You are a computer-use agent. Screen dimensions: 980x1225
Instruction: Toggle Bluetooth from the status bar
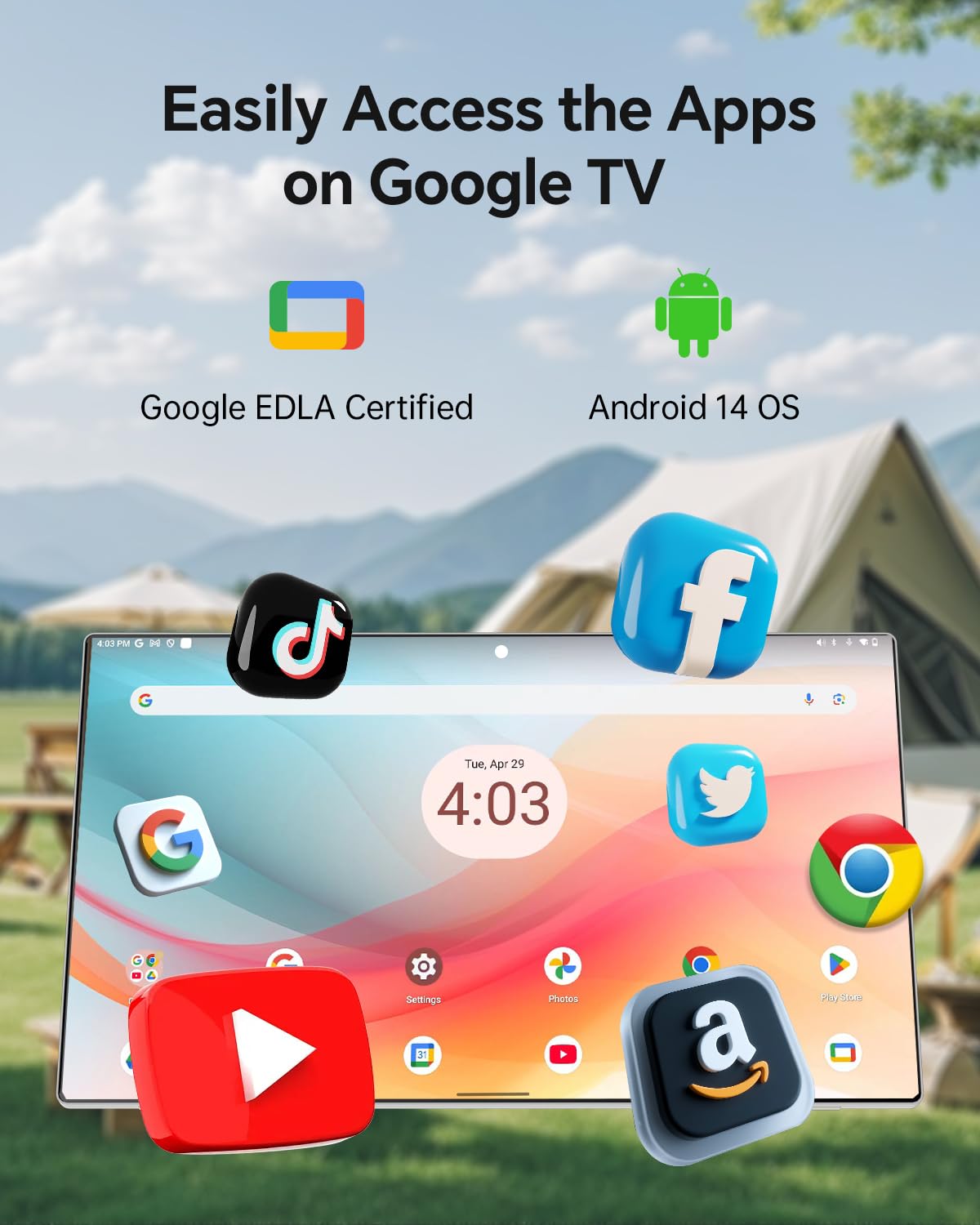(833, 642)
